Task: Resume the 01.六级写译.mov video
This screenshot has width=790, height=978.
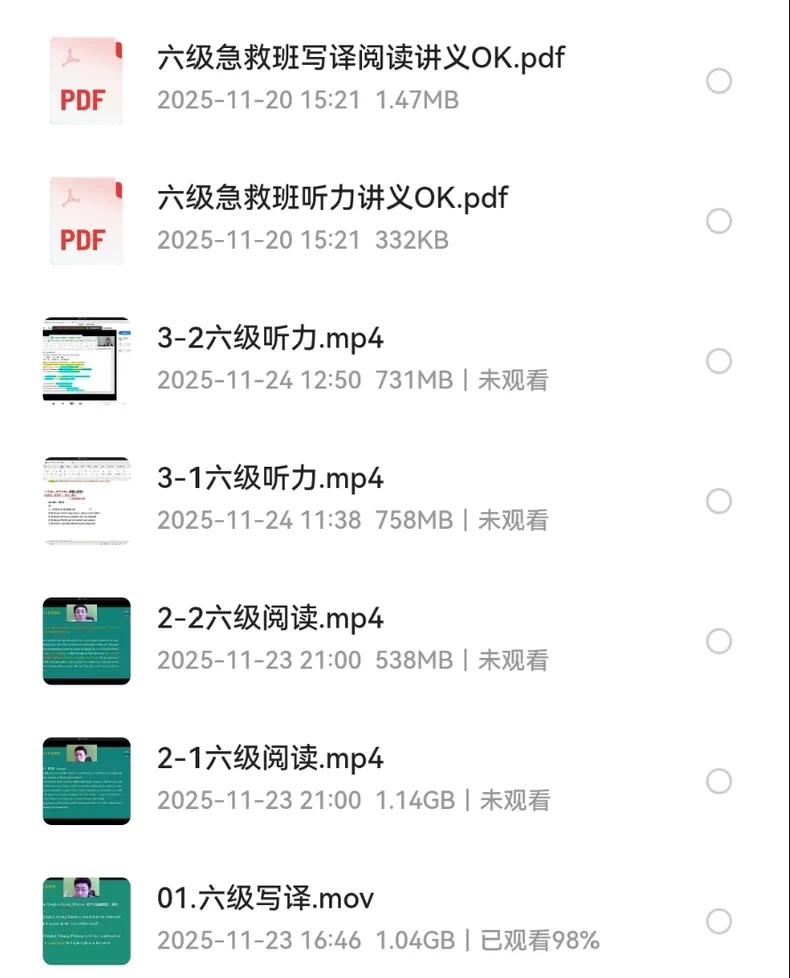Action: [265, 898]
